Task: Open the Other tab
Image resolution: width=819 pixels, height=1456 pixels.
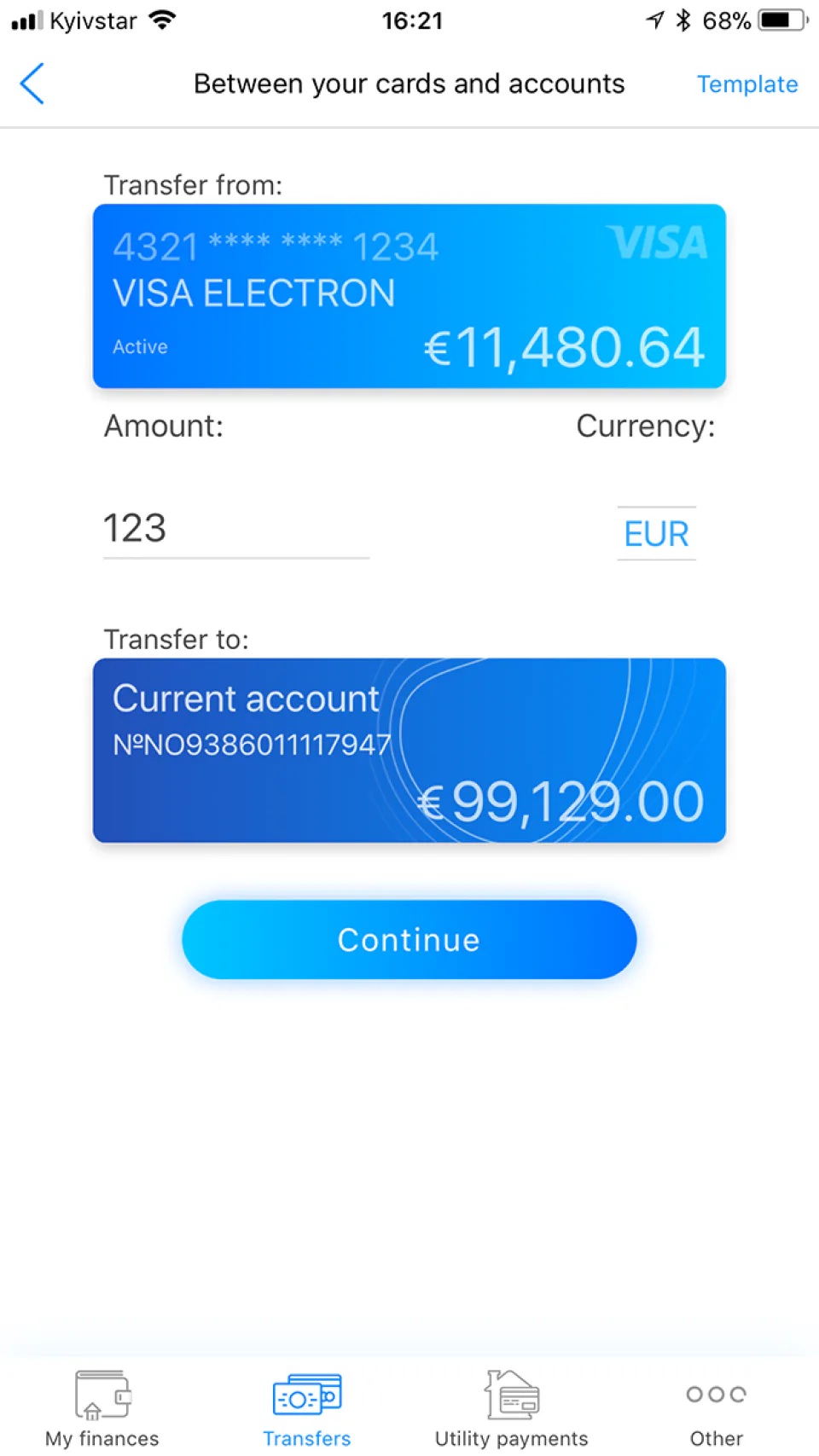Action: click(716, 1408)
